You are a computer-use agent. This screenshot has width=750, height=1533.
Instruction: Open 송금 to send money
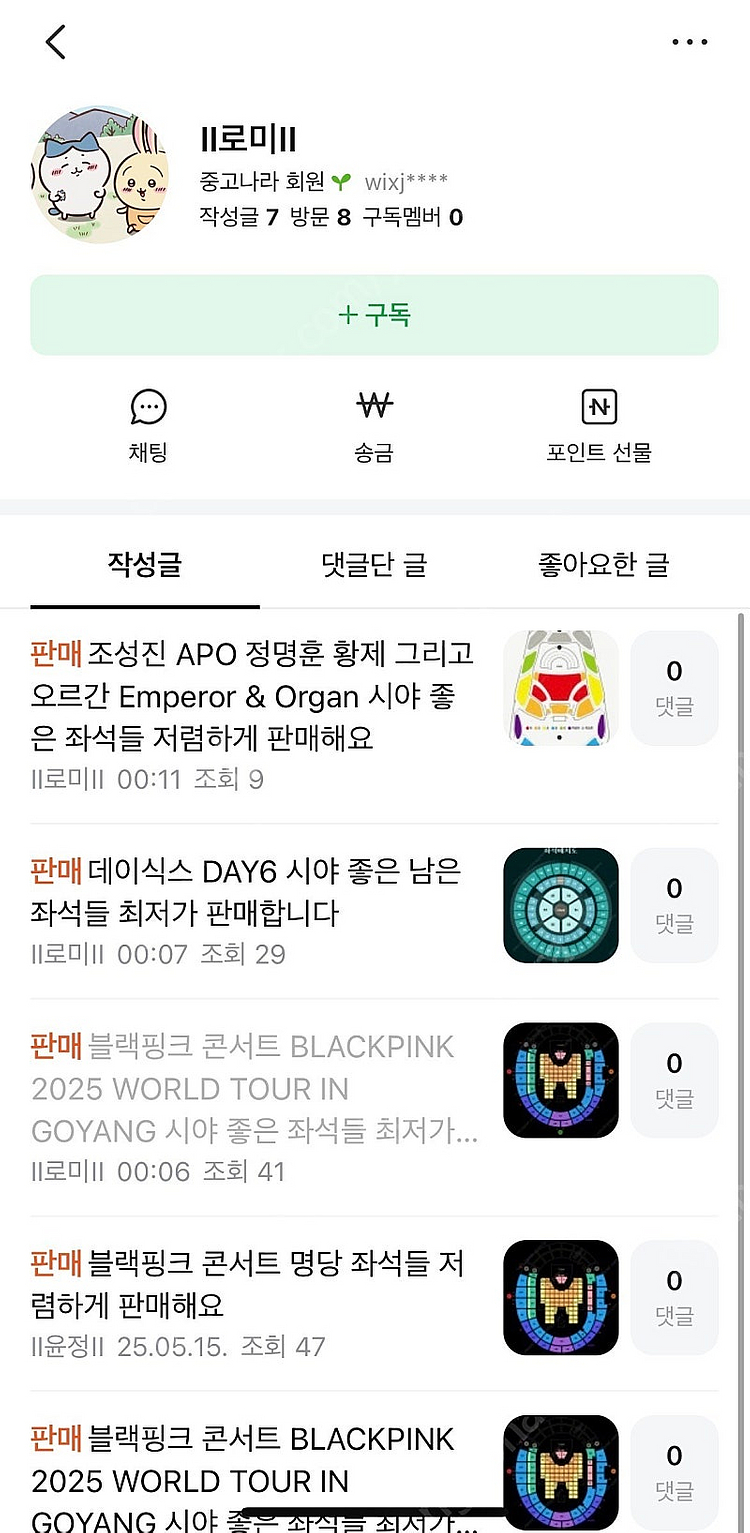pyautogui.click(x=374, y=426)
